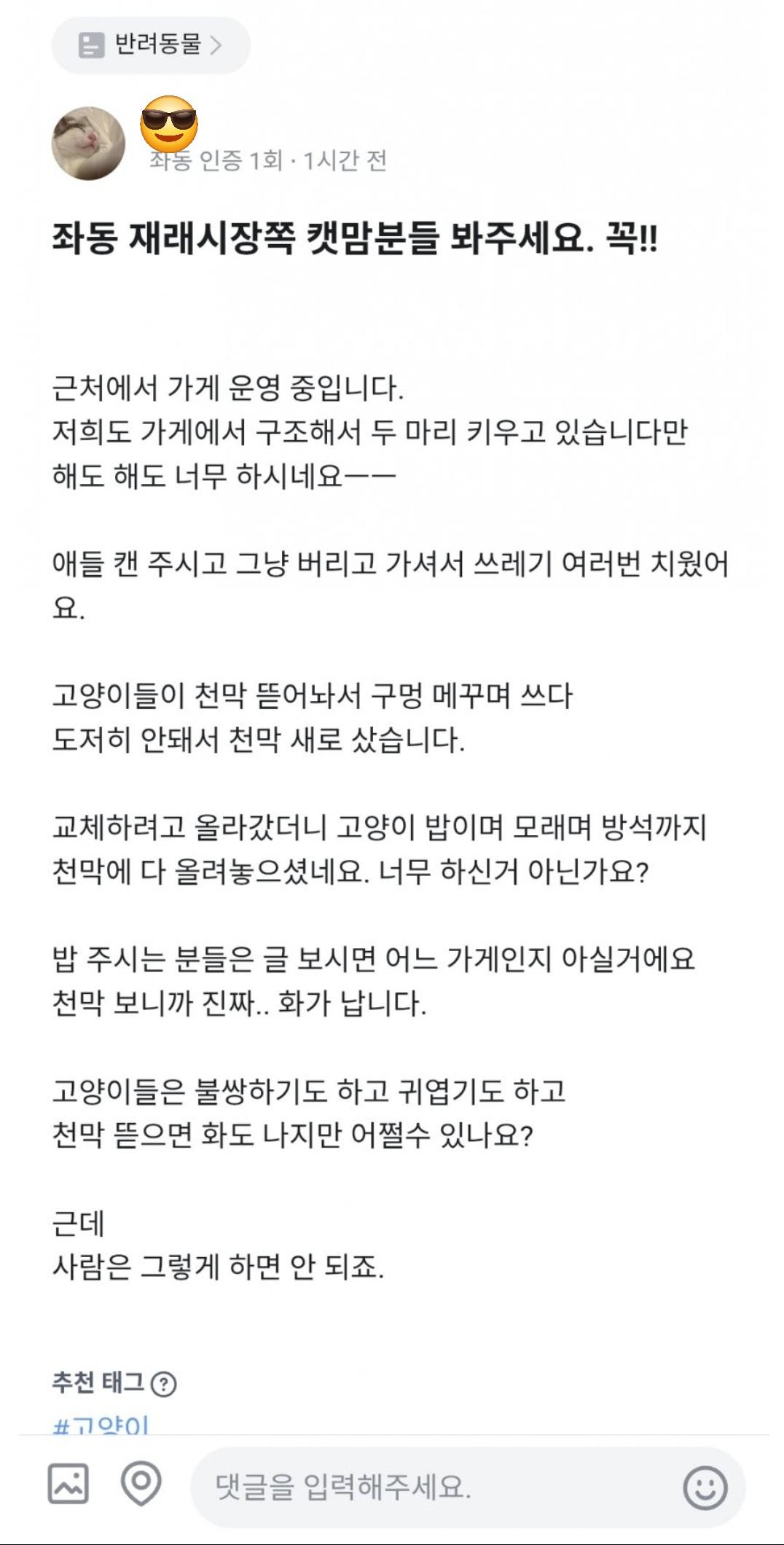Open the 추천 태그 help icon
The width and height of the screenshot is (784, 1545).
(163, 1384)
